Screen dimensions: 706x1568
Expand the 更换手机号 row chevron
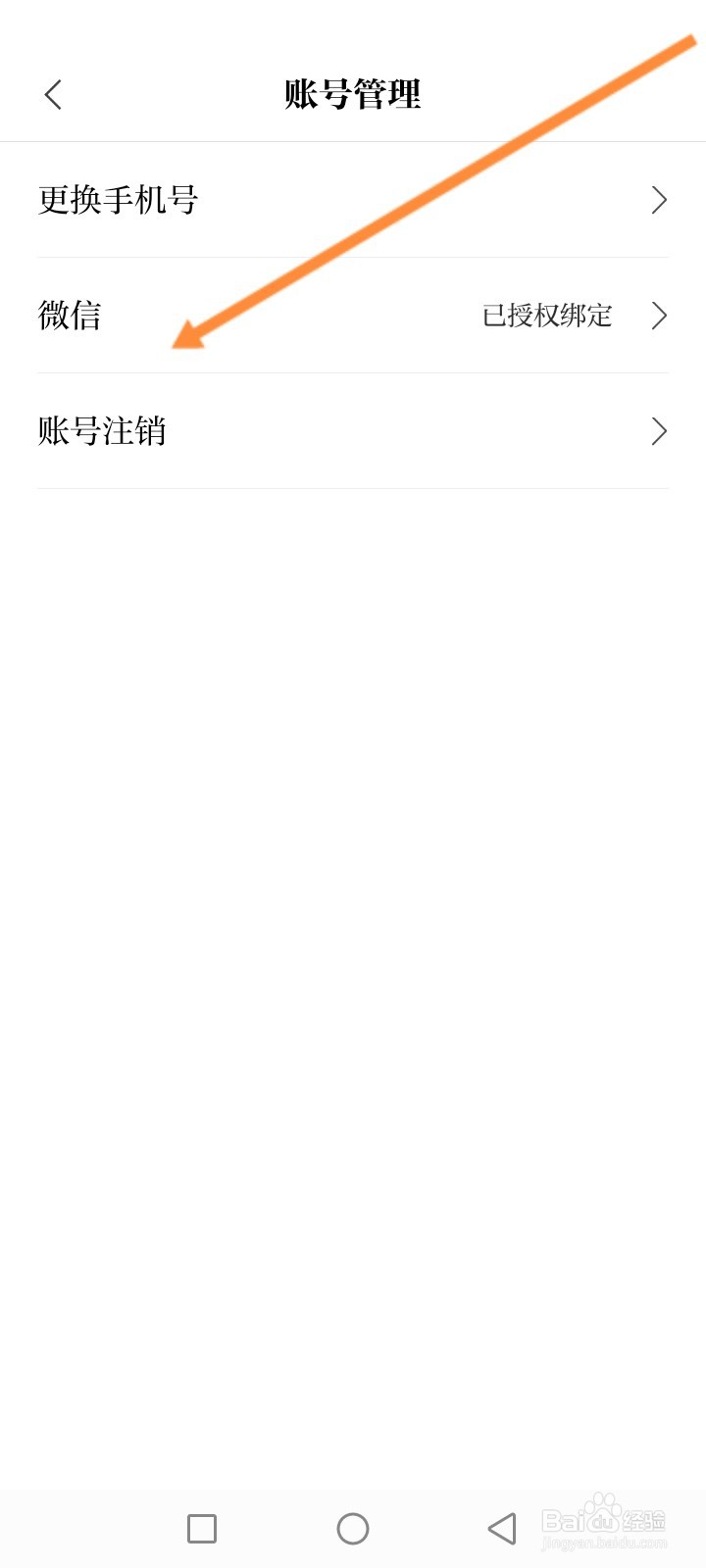point(659,200)
